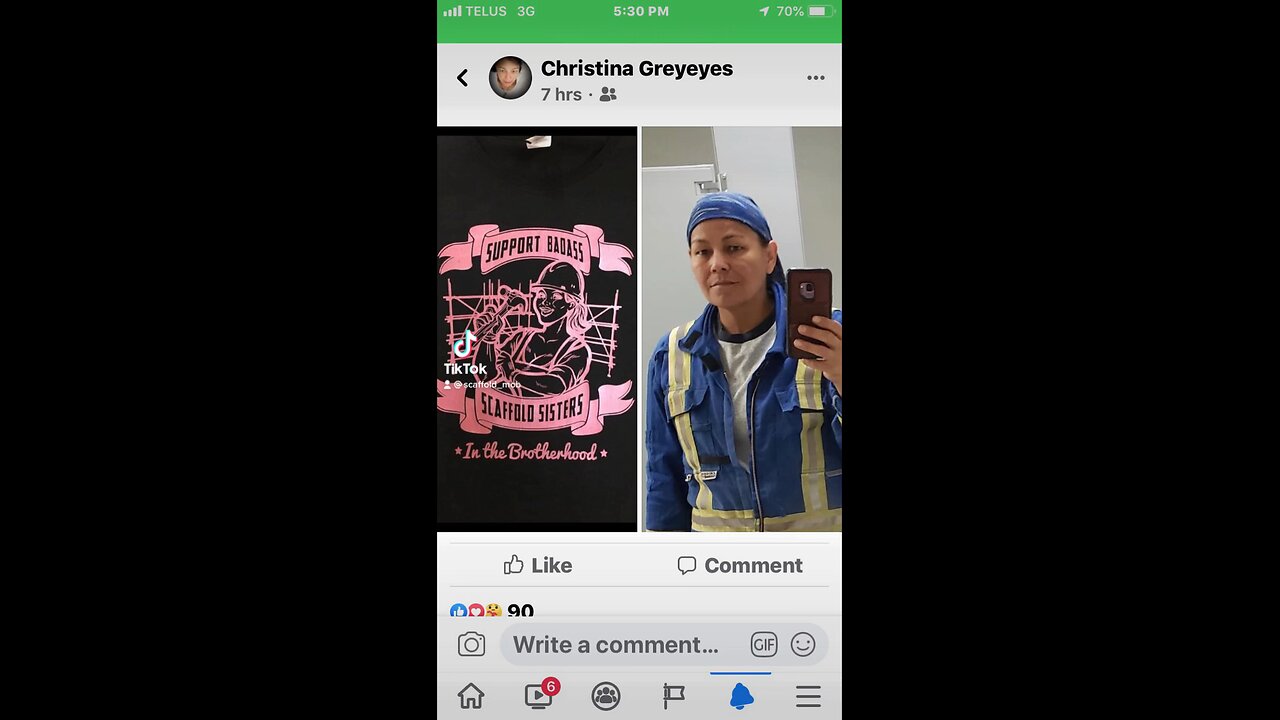This screenshot has width=1280, height=720.
Task: Open Christina Greyeyes' name link
Action: pos(637,68)
